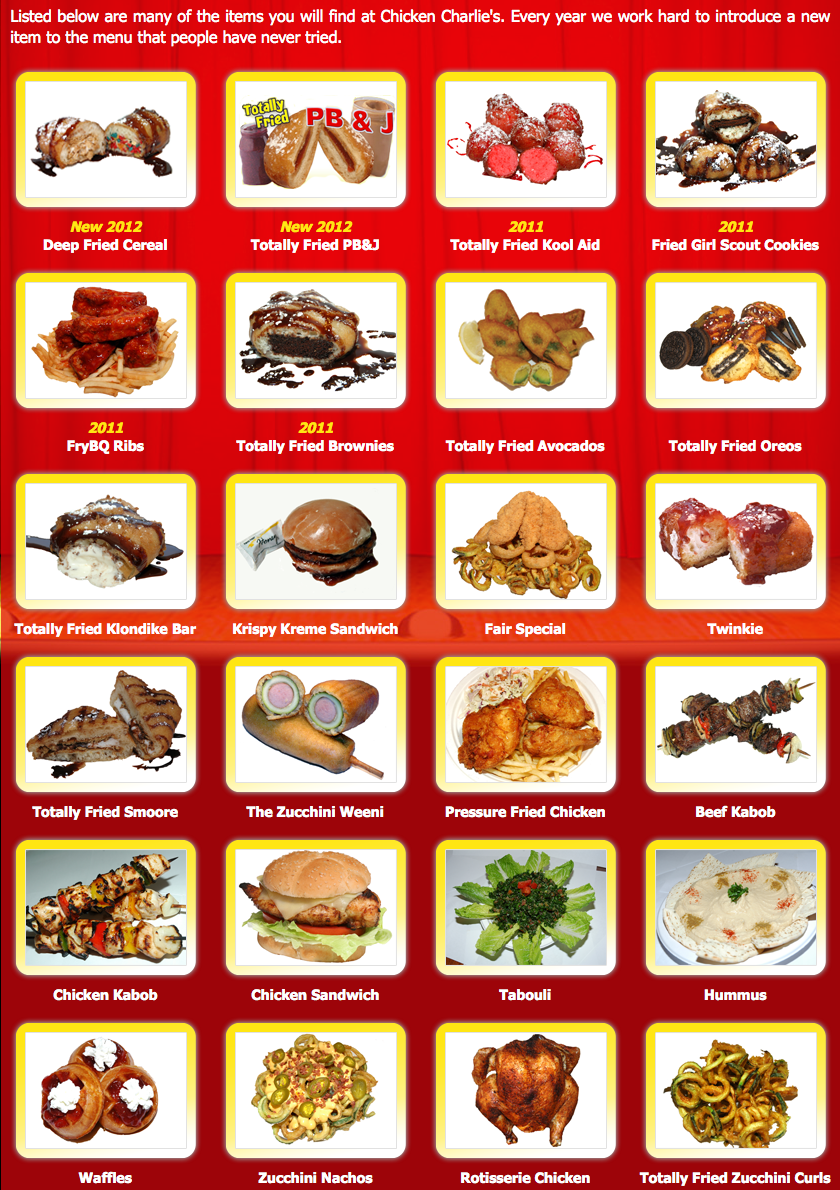The width and height of the screenshot is (840, 1190).
Task: Open the Beef Kabob tile
Action: point(735,724)
